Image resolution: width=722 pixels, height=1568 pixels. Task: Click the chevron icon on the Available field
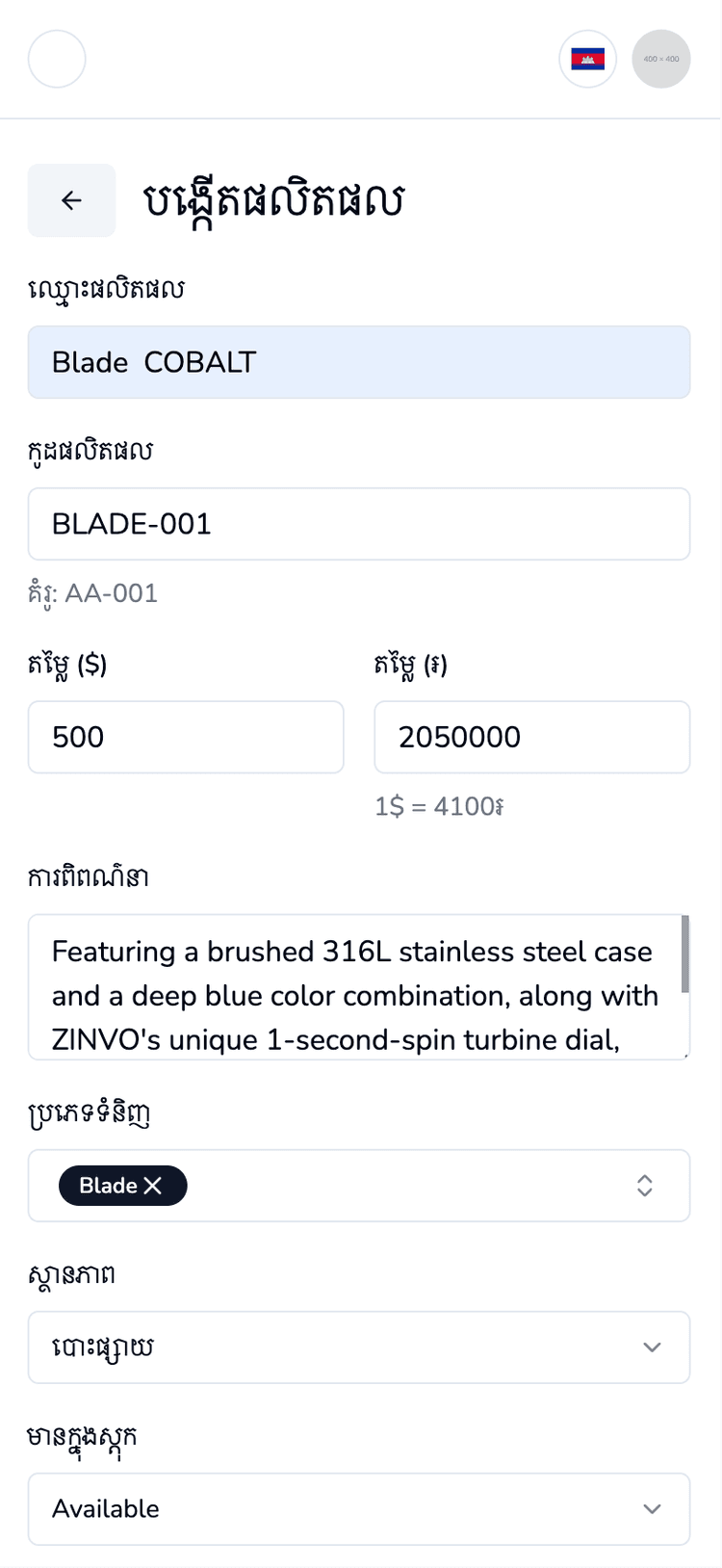coord(652,1509)
